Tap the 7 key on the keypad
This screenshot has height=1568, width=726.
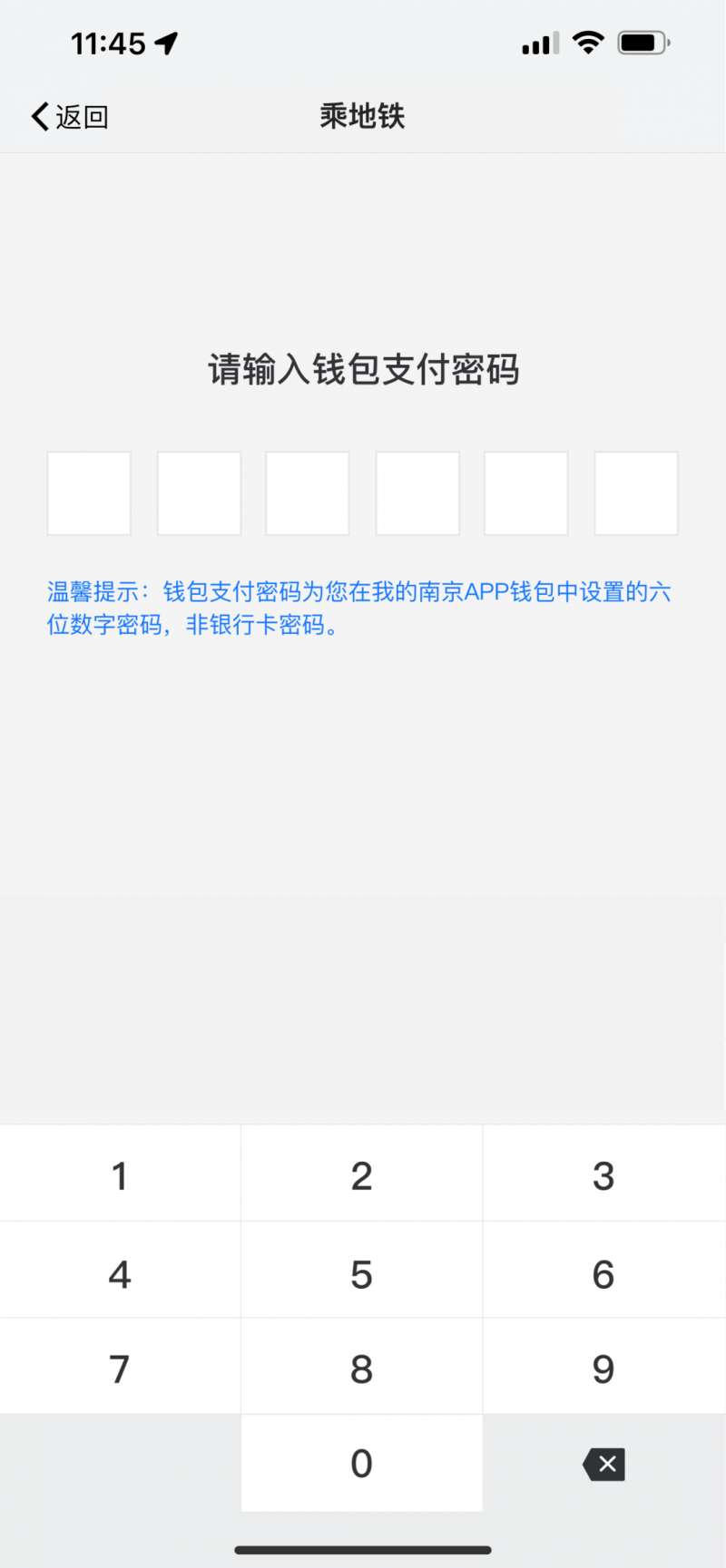click(120, 1368)
